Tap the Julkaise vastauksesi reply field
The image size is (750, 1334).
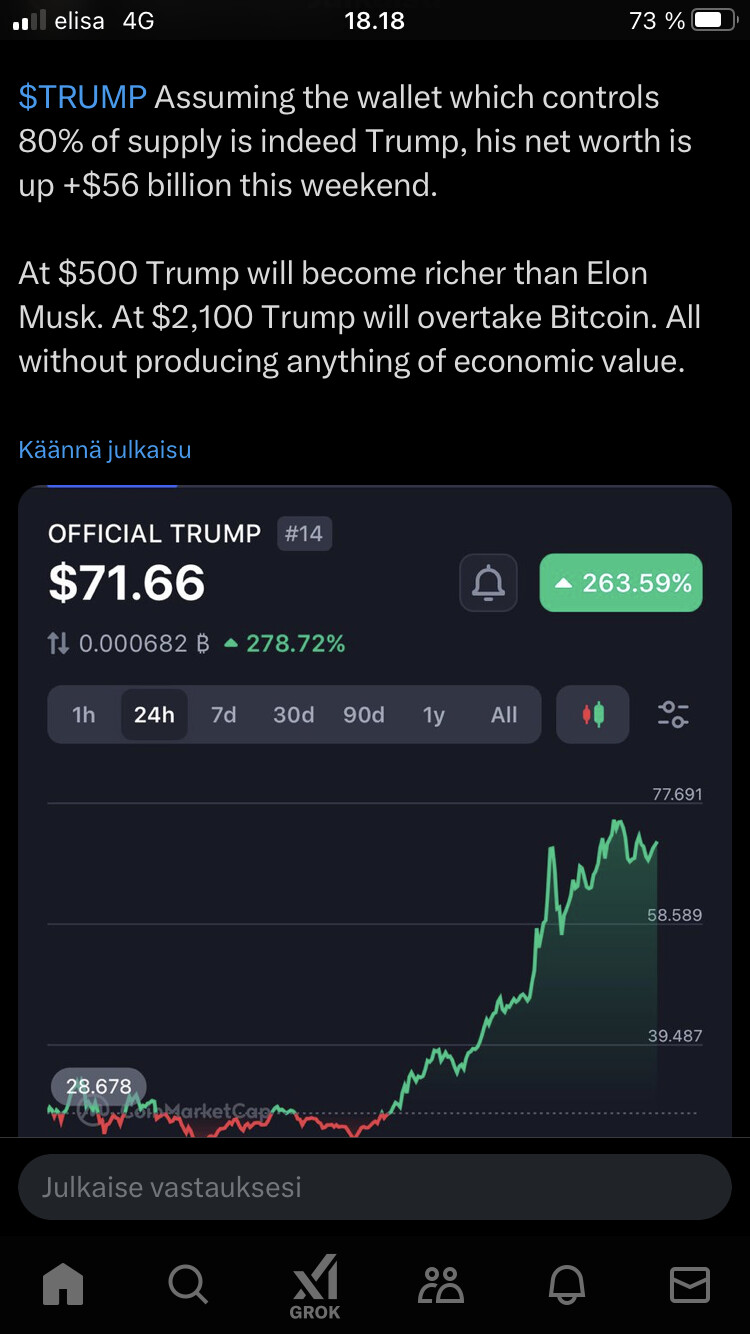(375, 1187)
